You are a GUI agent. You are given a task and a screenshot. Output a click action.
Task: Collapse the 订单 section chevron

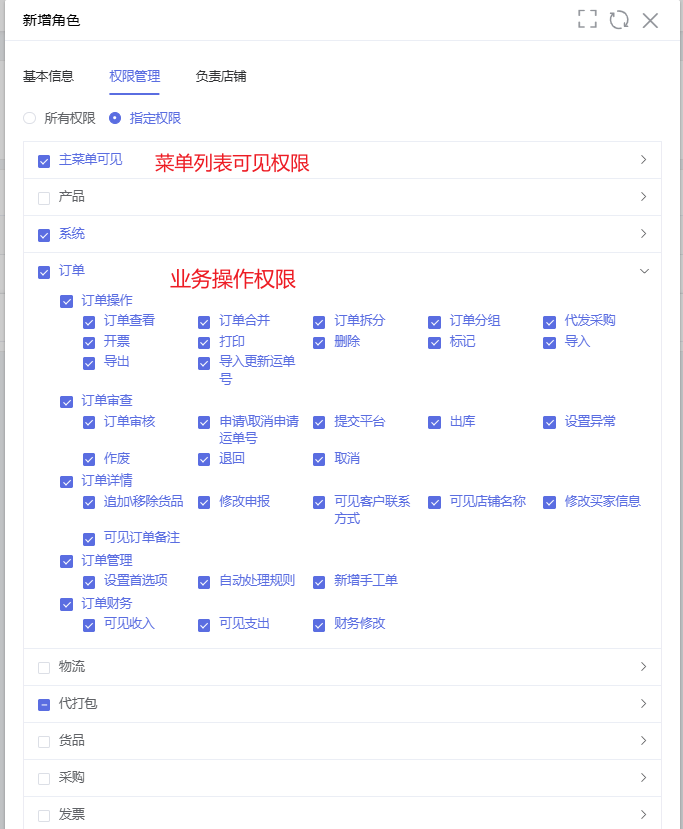coord(643,271)
